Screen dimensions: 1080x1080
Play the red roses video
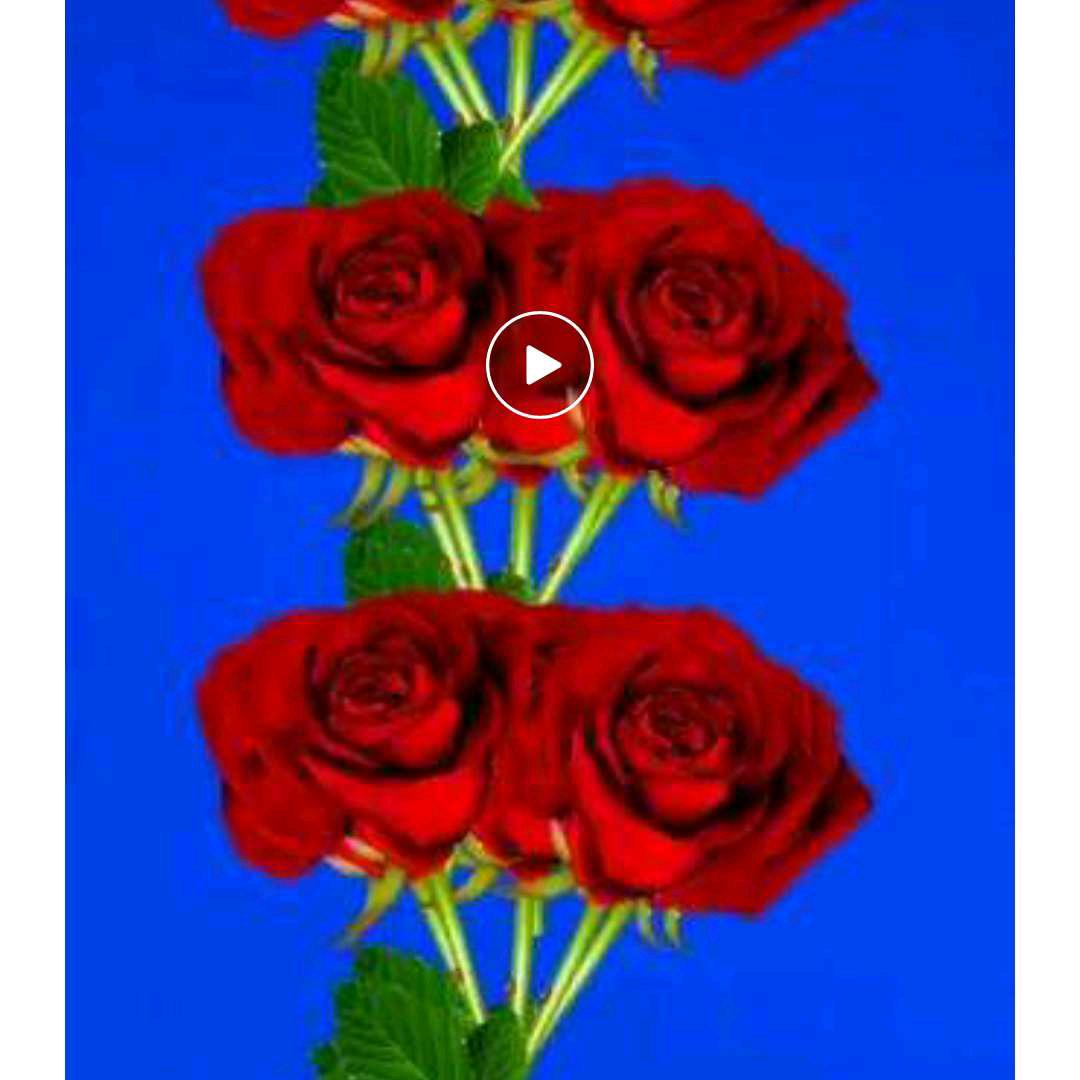pos(540,365)
